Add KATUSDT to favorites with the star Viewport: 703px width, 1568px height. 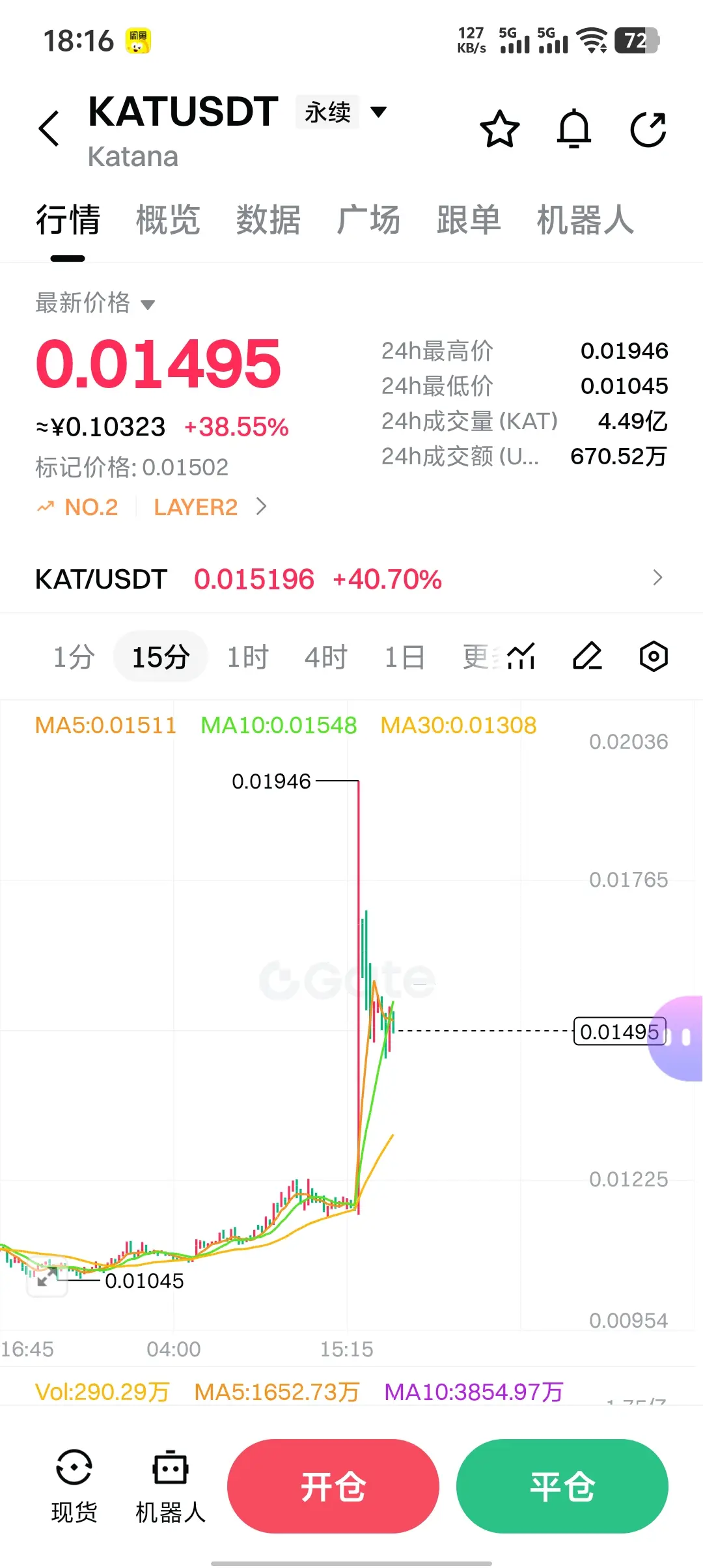499,129
